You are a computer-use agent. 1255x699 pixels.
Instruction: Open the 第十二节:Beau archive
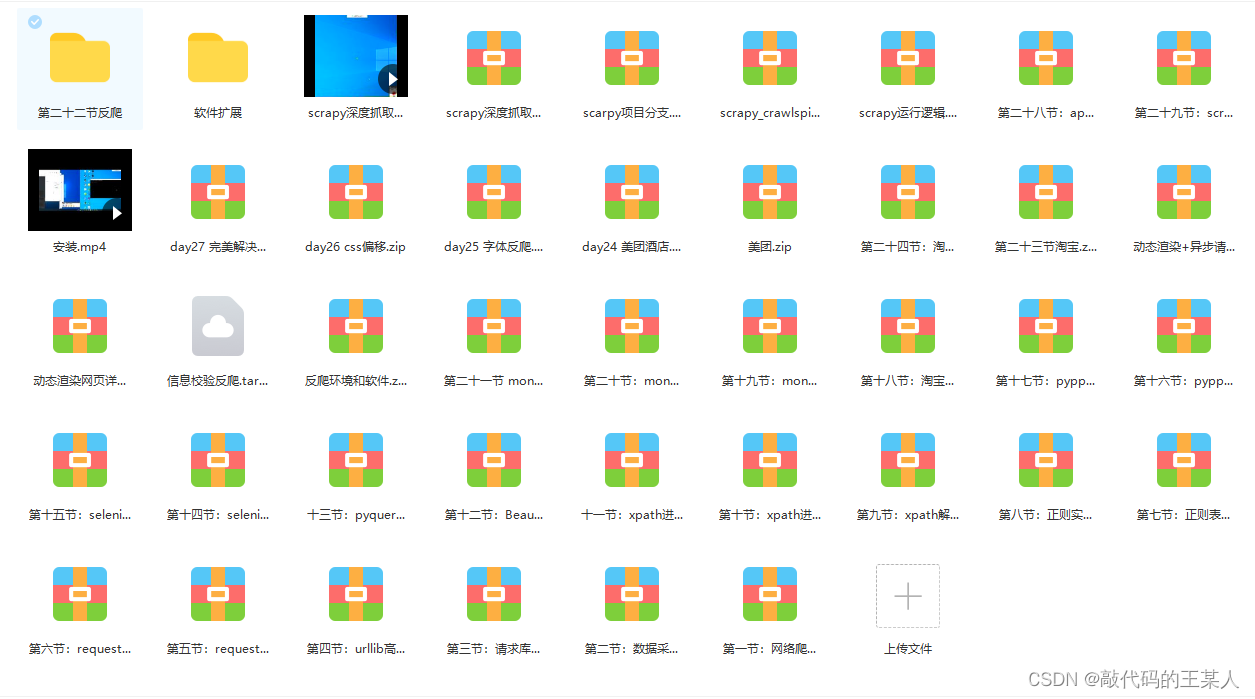494,460
